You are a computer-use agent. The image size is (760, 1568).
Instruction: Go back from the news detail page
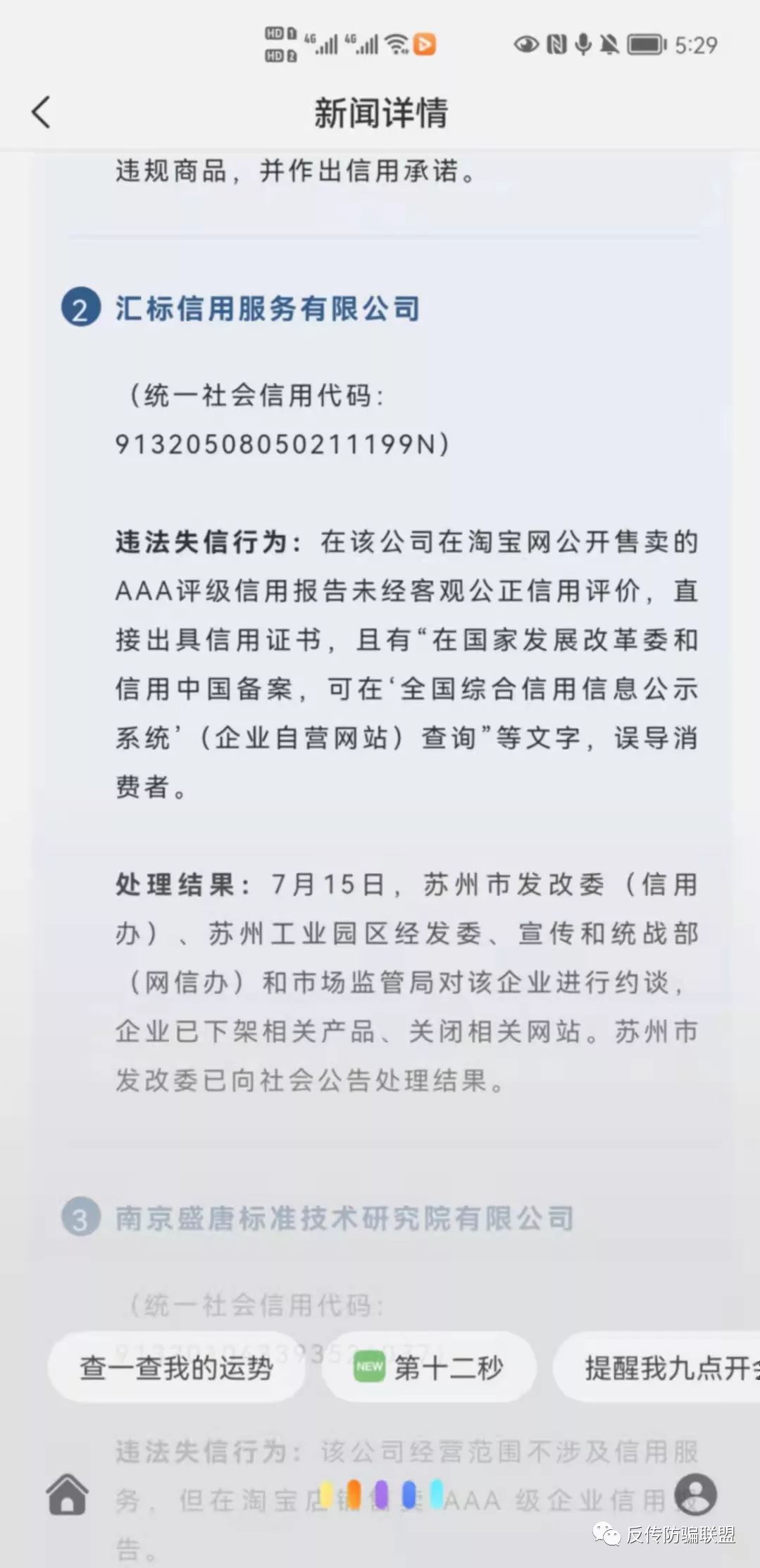pyautogui.click(x=42, y=113)
